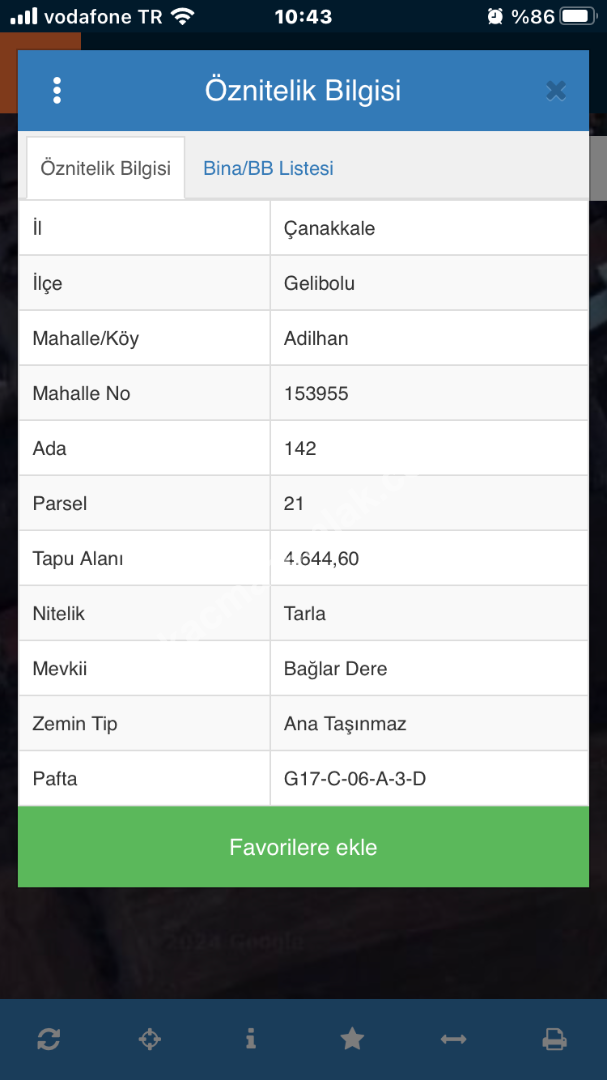Tap the Favorilere ekle button
This screenshot has height=1080, width=607.
point(303,847)
